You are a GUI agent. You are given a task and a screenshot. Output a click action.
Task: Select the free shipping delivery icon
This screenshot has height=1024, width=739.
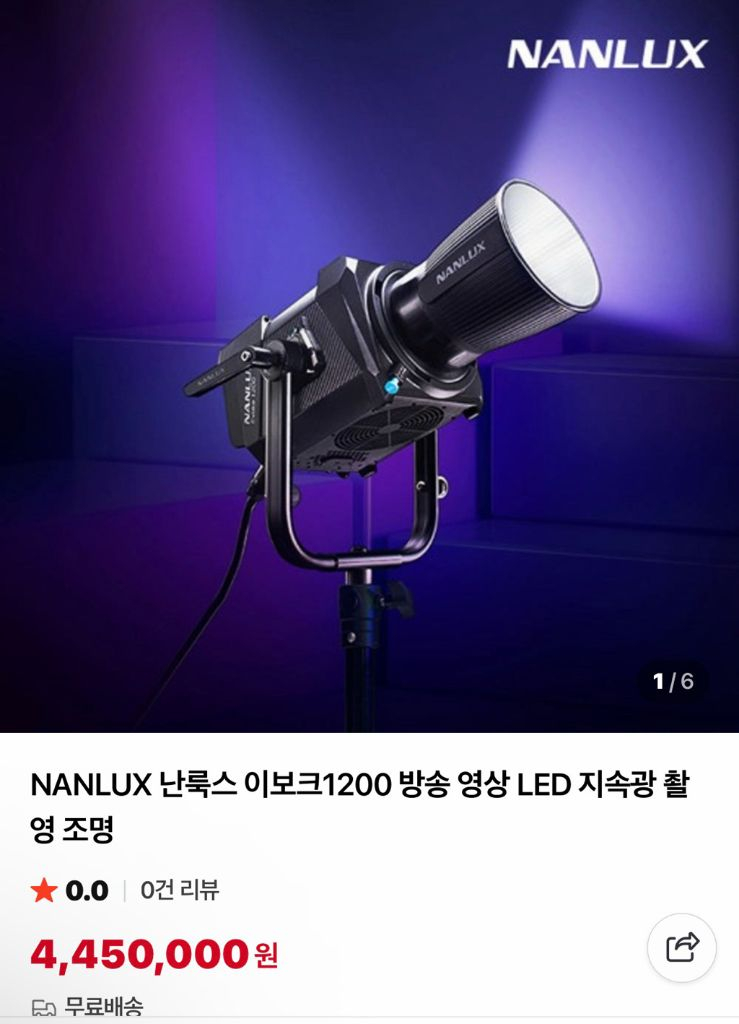[41, 1010]
